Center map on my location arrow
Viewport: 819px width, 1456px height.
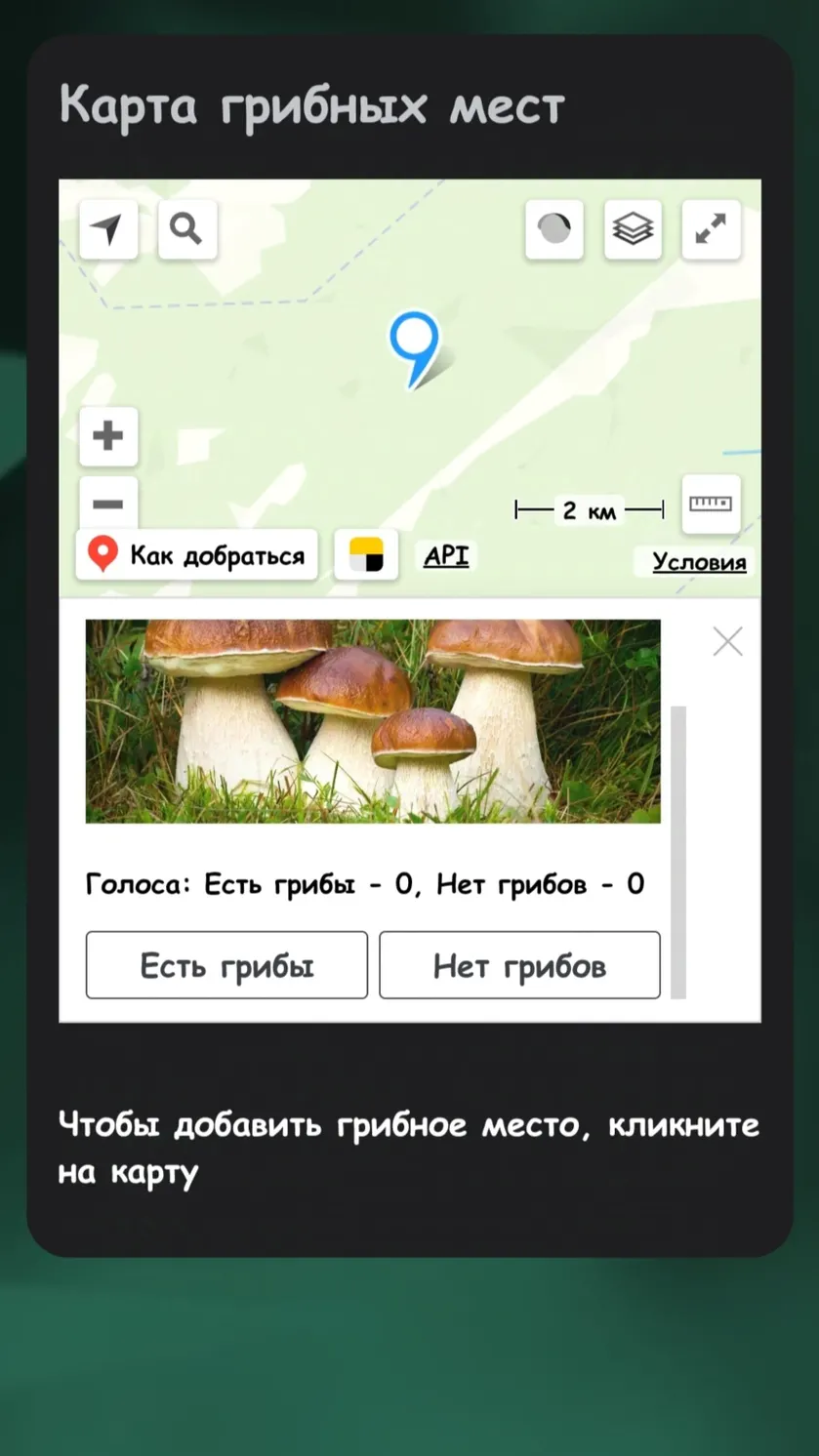107,229
